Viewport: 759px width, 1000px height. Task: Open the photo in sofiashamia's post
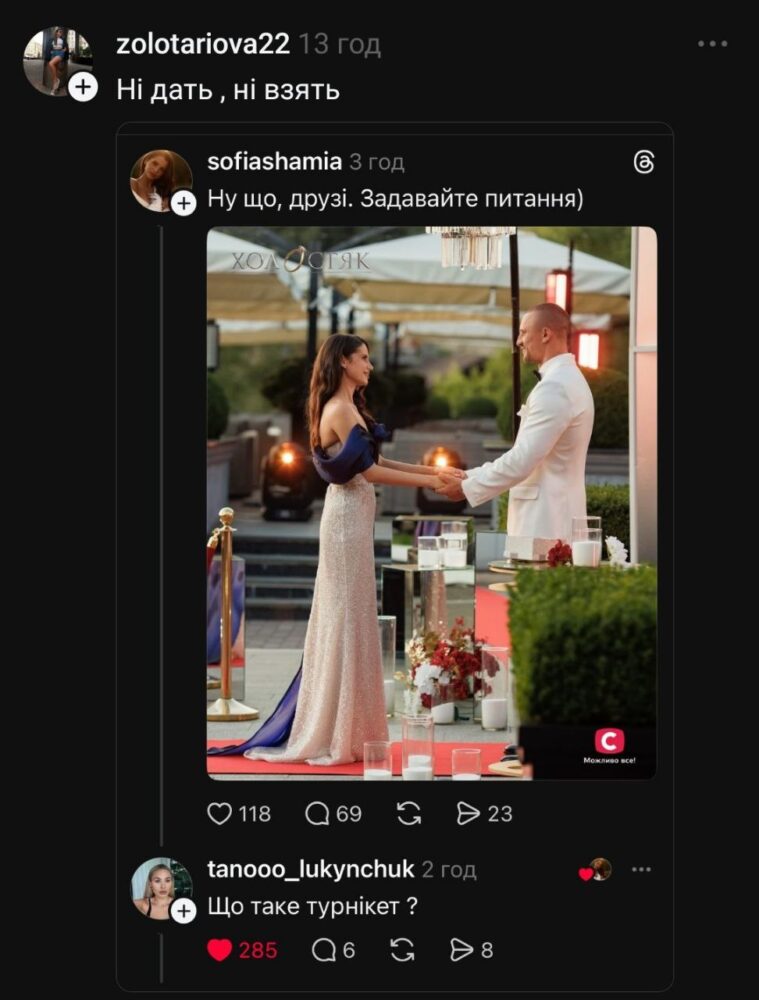[431, 502]
